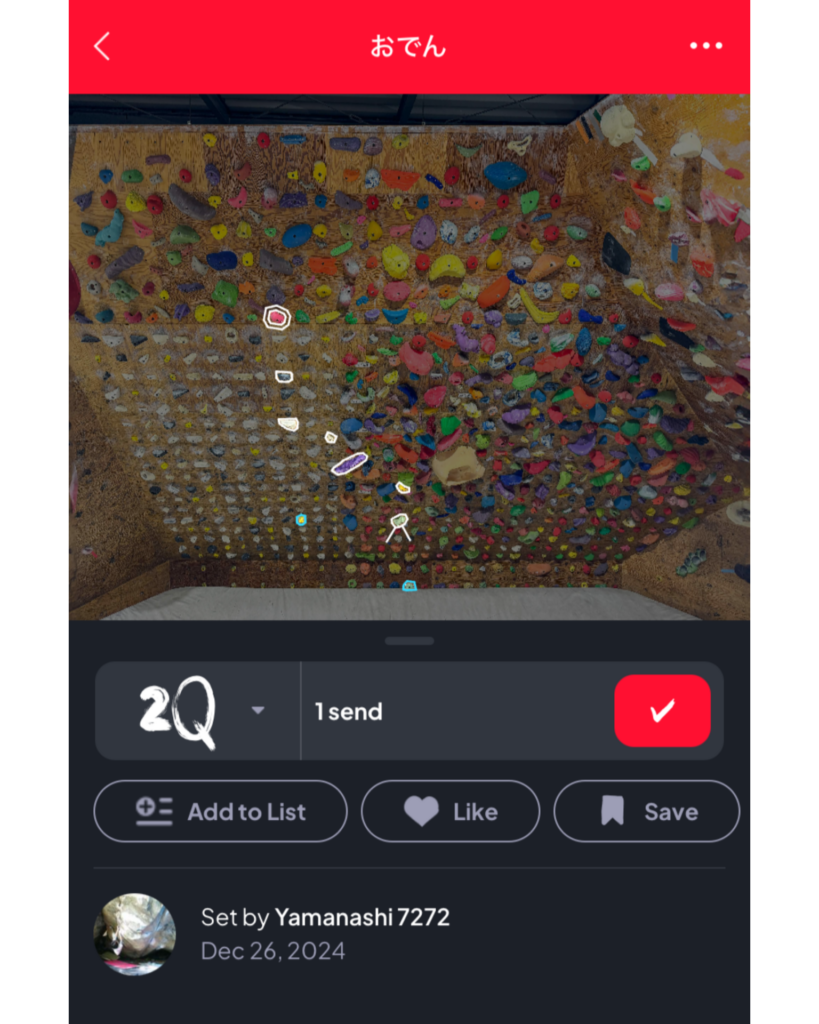Tap the drawer handle below the photo
Screen dimensions: 819x1024
coord(409,641)
